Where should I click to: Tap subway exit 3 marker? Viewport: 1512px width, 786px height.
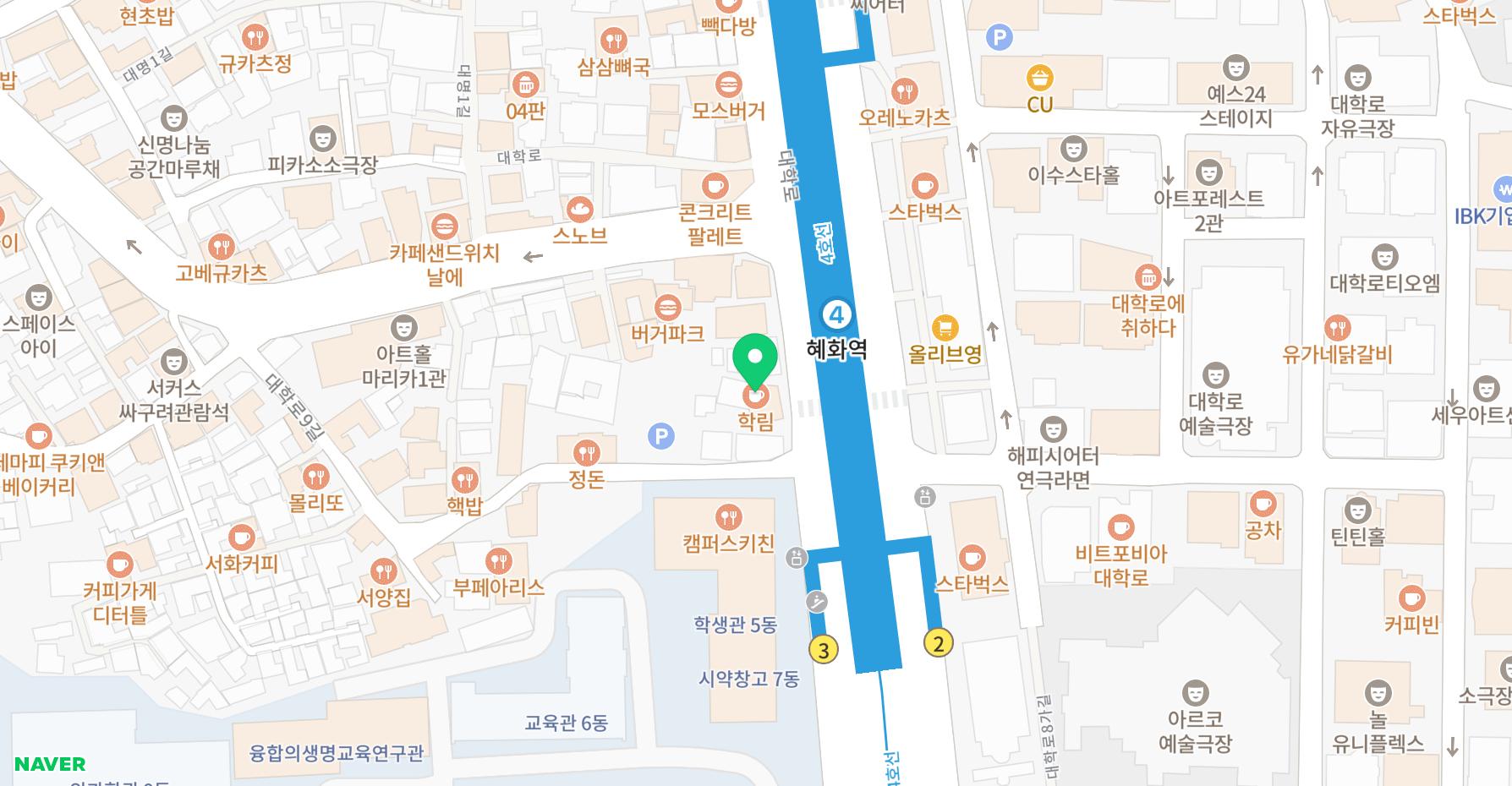(x=824, y=650)
